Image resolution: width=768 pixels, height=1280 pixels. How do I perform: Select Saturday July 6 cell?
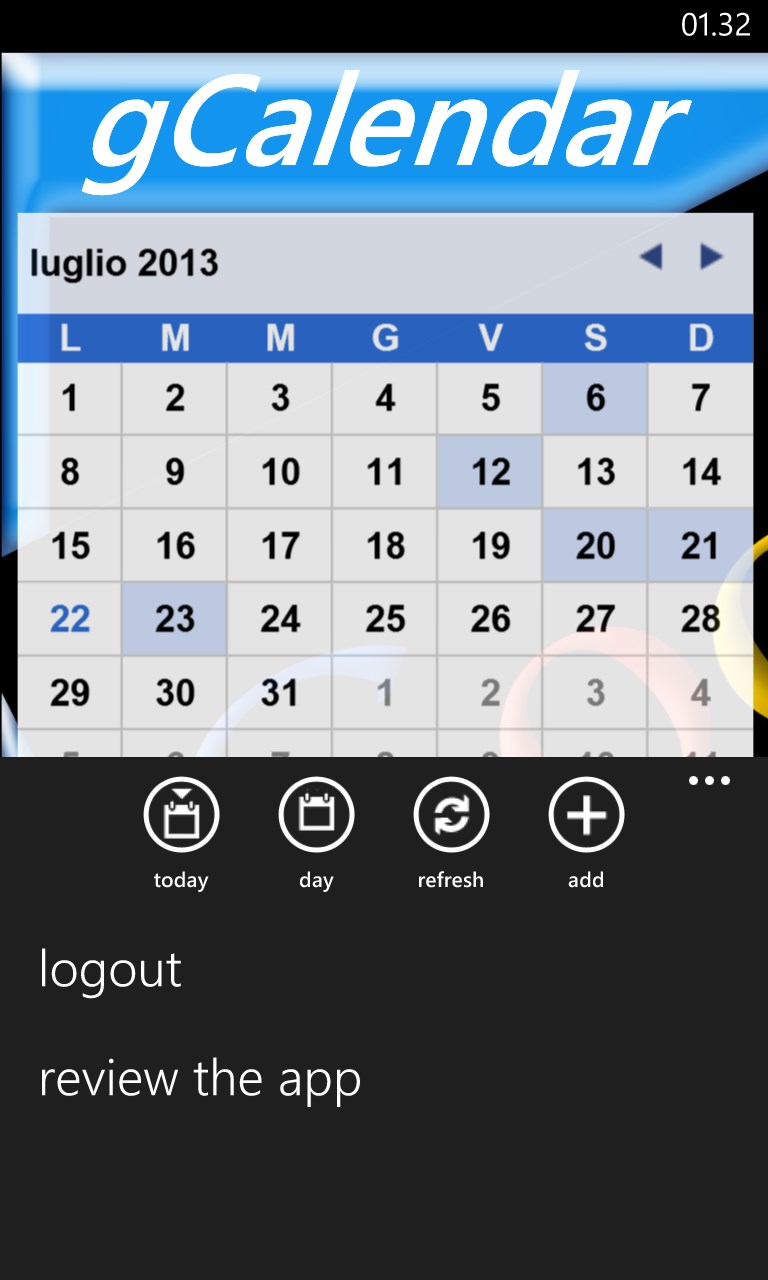pyautogui.click(x=594, y=398)
